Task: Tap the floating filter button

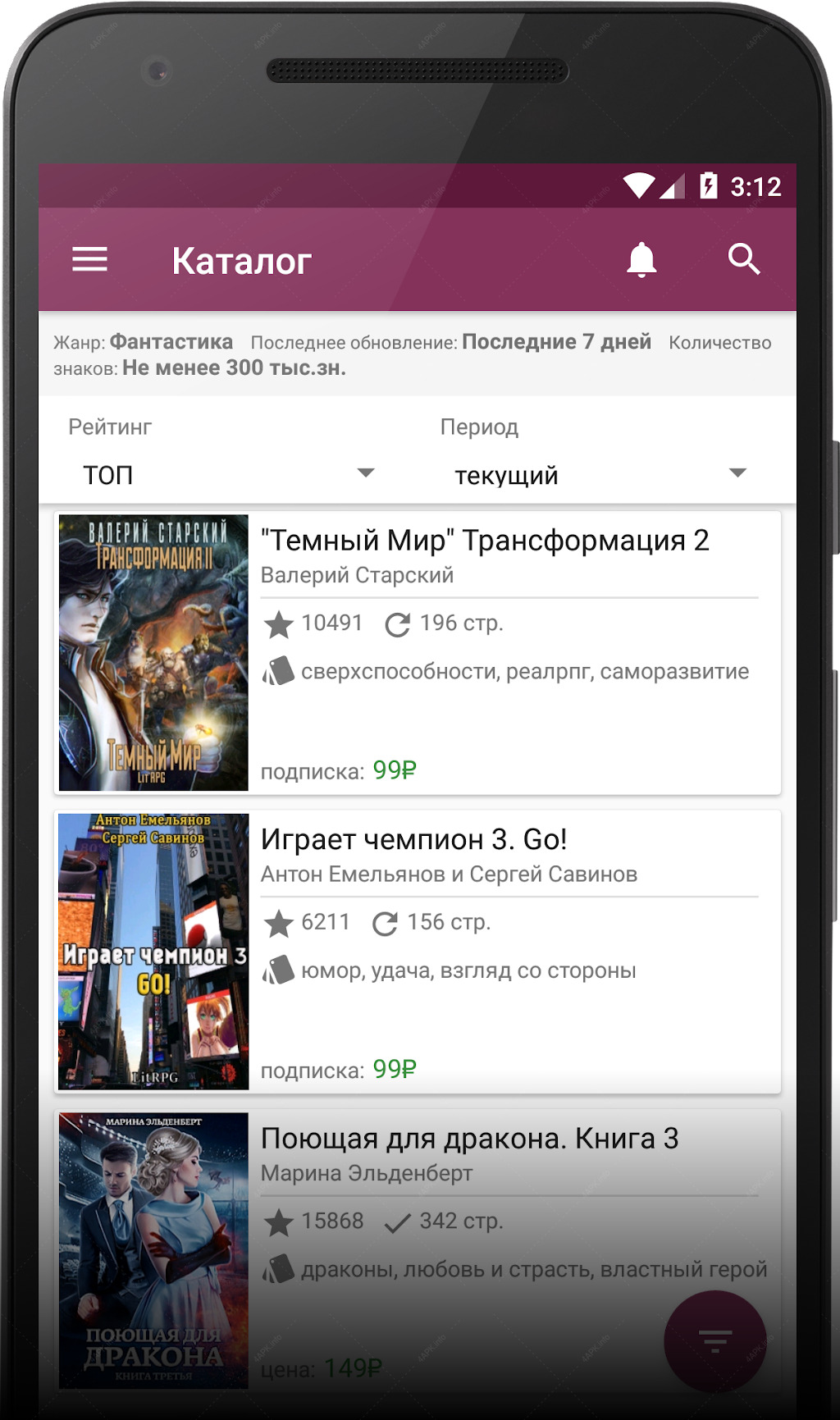Action: coord(715,1341)
